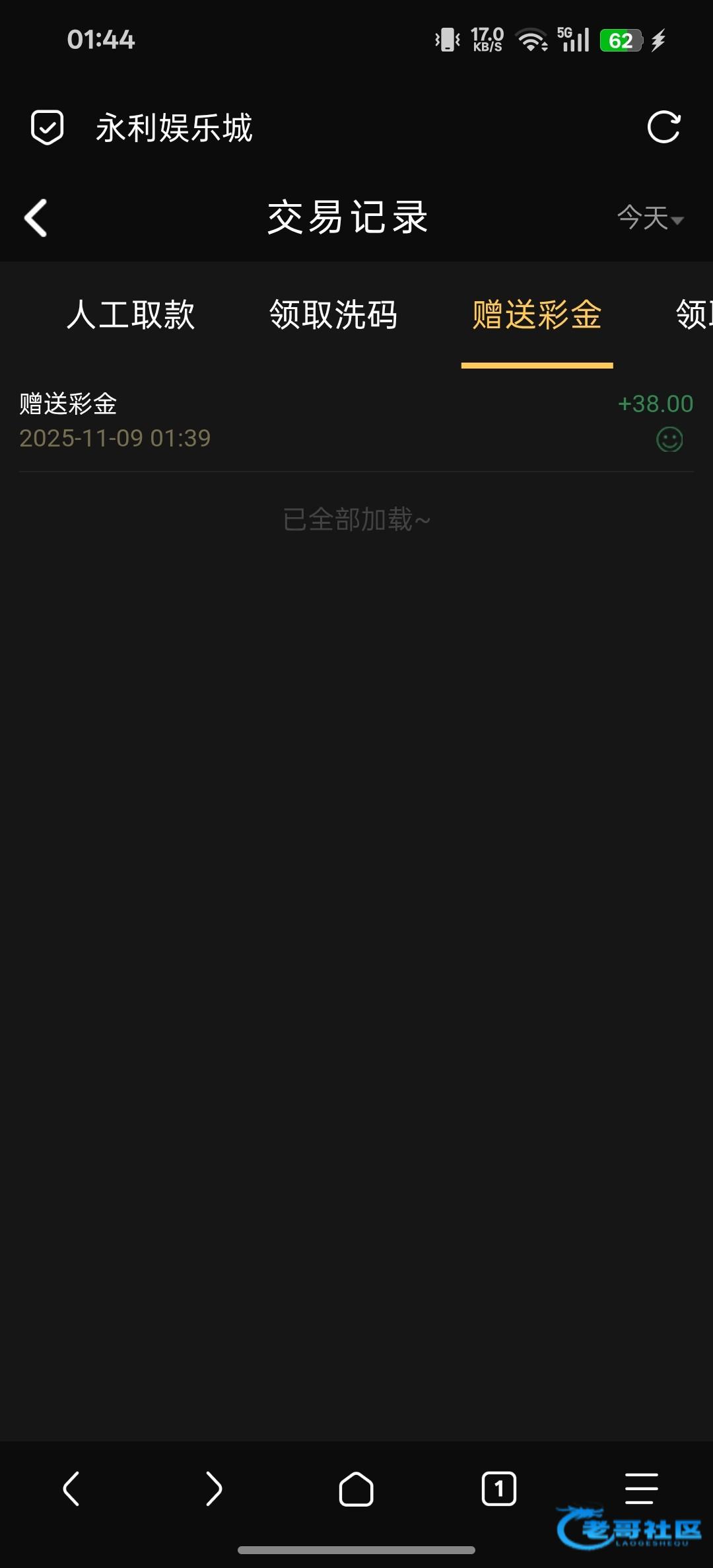Switch to the 人工取款 tab
713x1568 pixels.
point(131,314)
